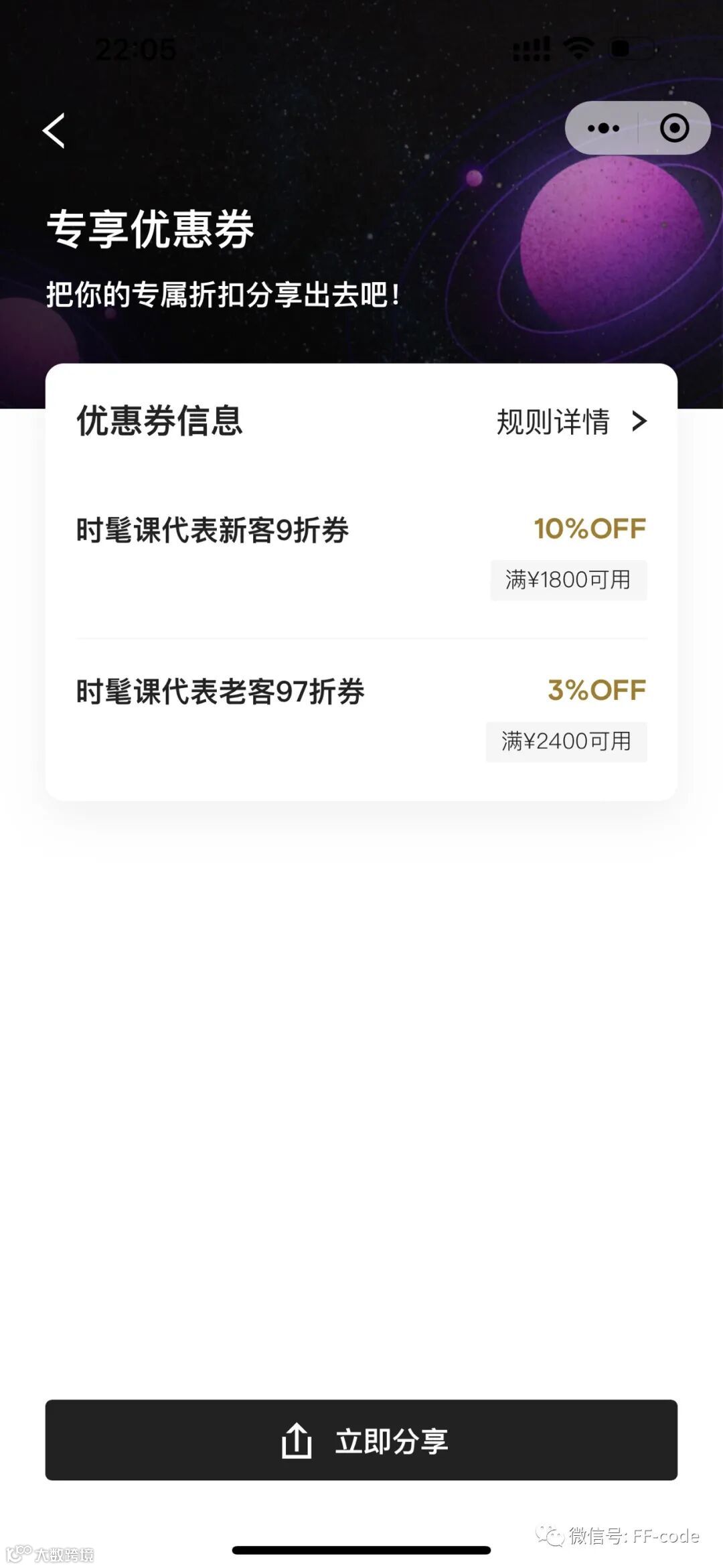Tap the 立即分享 share button
Image resolution: width=723 pixels, height=1568 pixels.
click(x=361, y=1440)
